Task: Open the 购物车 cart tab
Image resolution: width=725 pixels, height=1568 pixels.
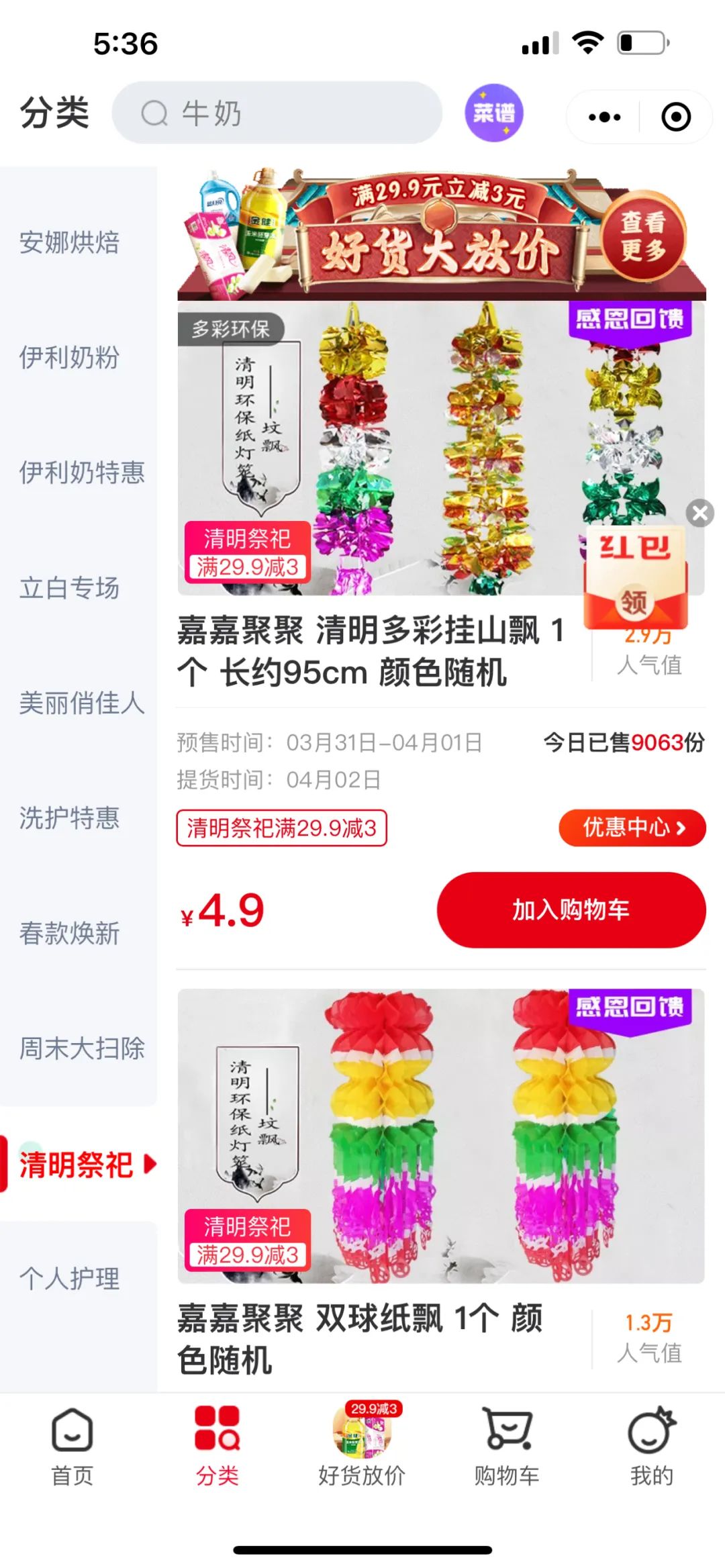Action: [x=507, y=1447]
